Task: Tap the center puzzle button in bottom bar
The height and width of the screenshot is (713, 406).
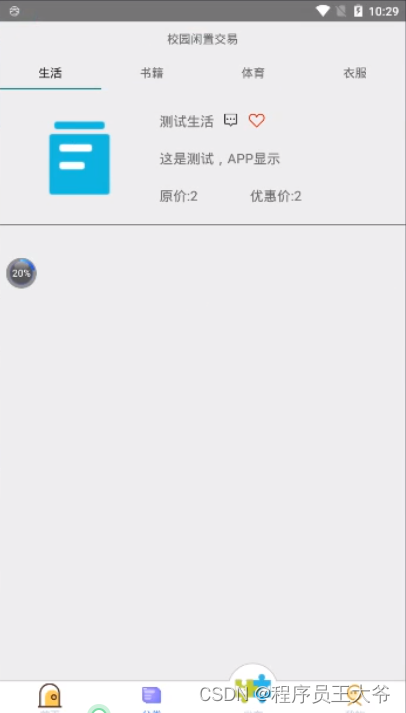Action: pos(253,688)
